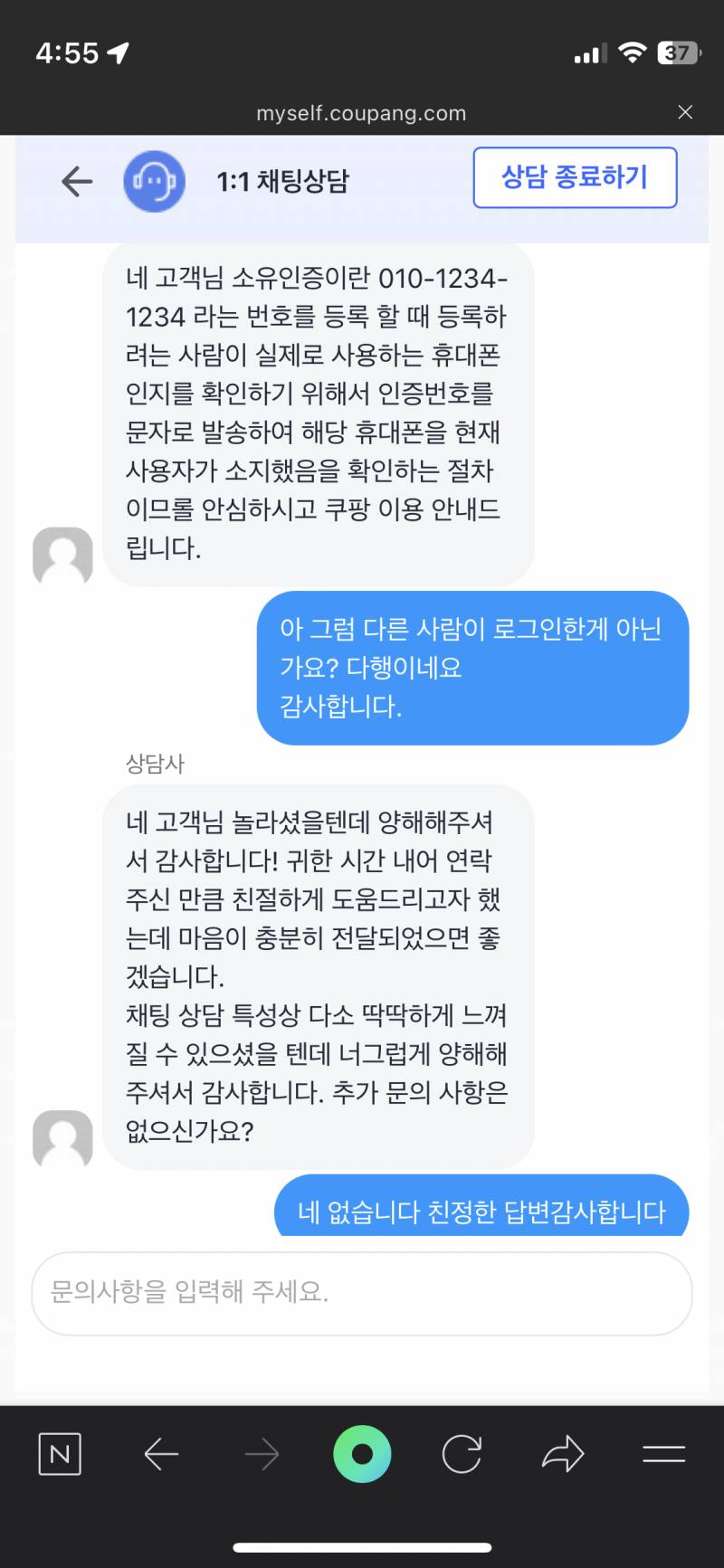Tap the 문의사항을 입력해 주세요 input field

pos(362,1294)
